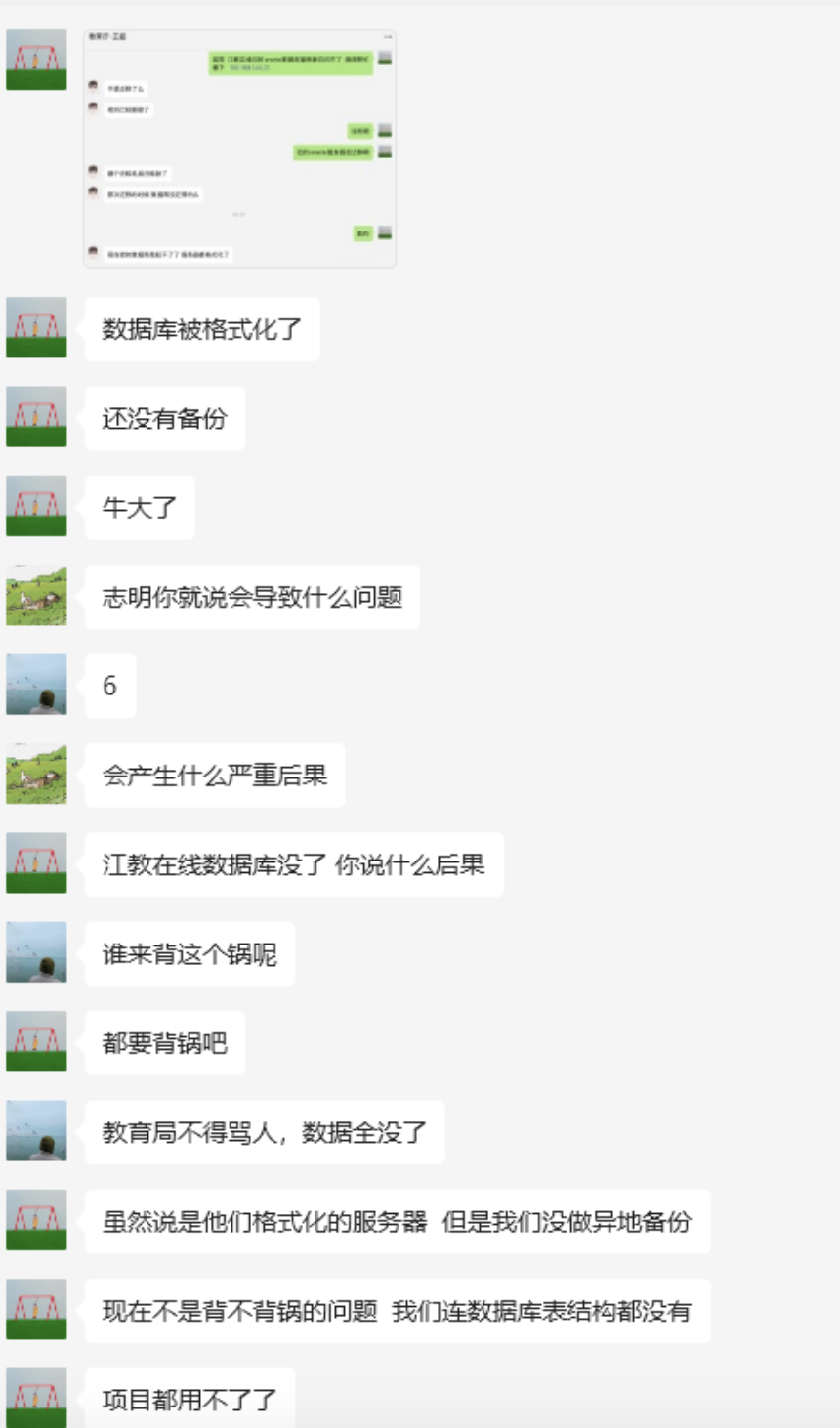View the sender avatar beside message "6"
The height and width of the screenshot is (1428, 840).
point(36,685)
